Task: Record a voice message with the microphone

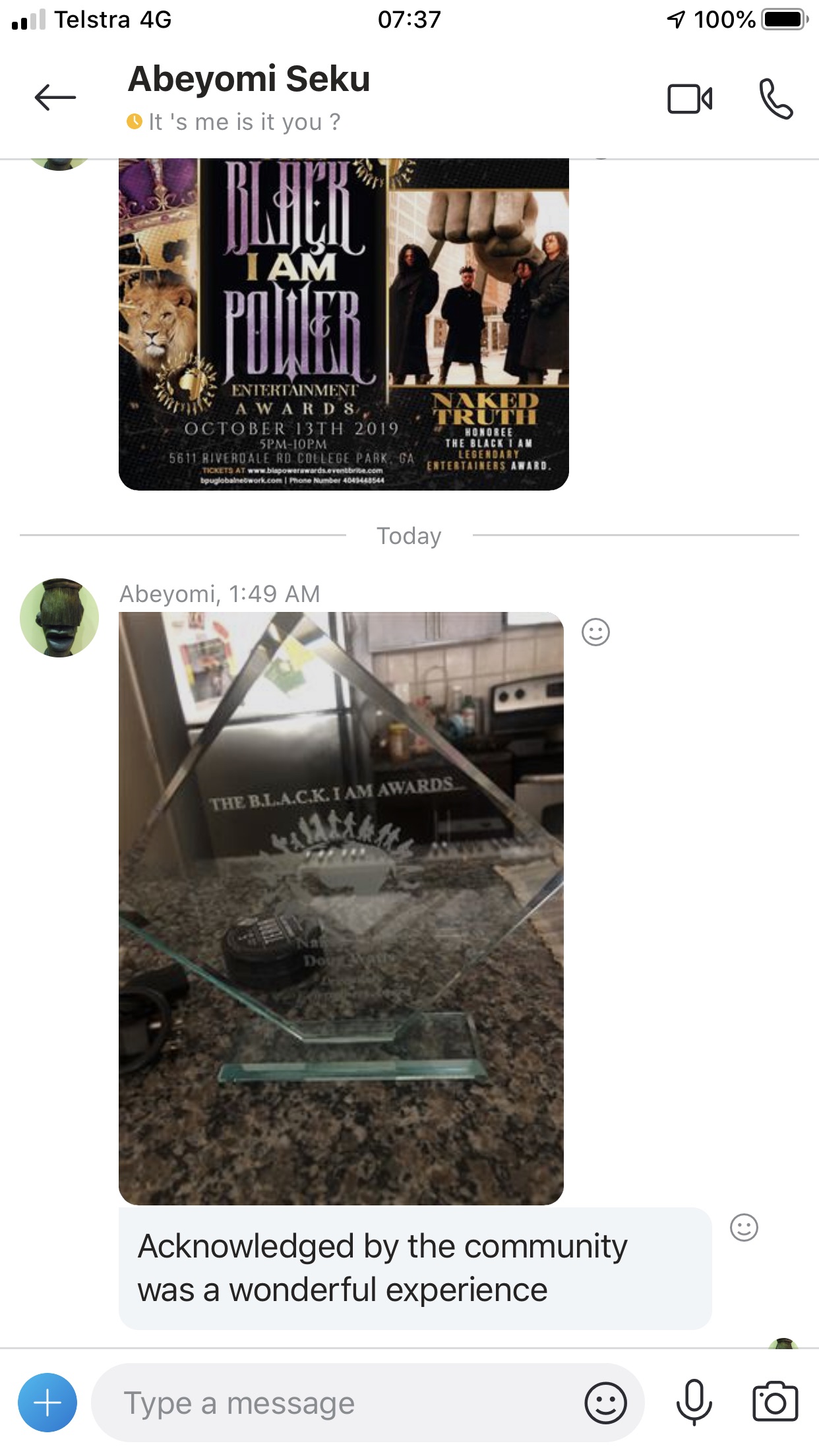Action: (x=694, y=1403)
